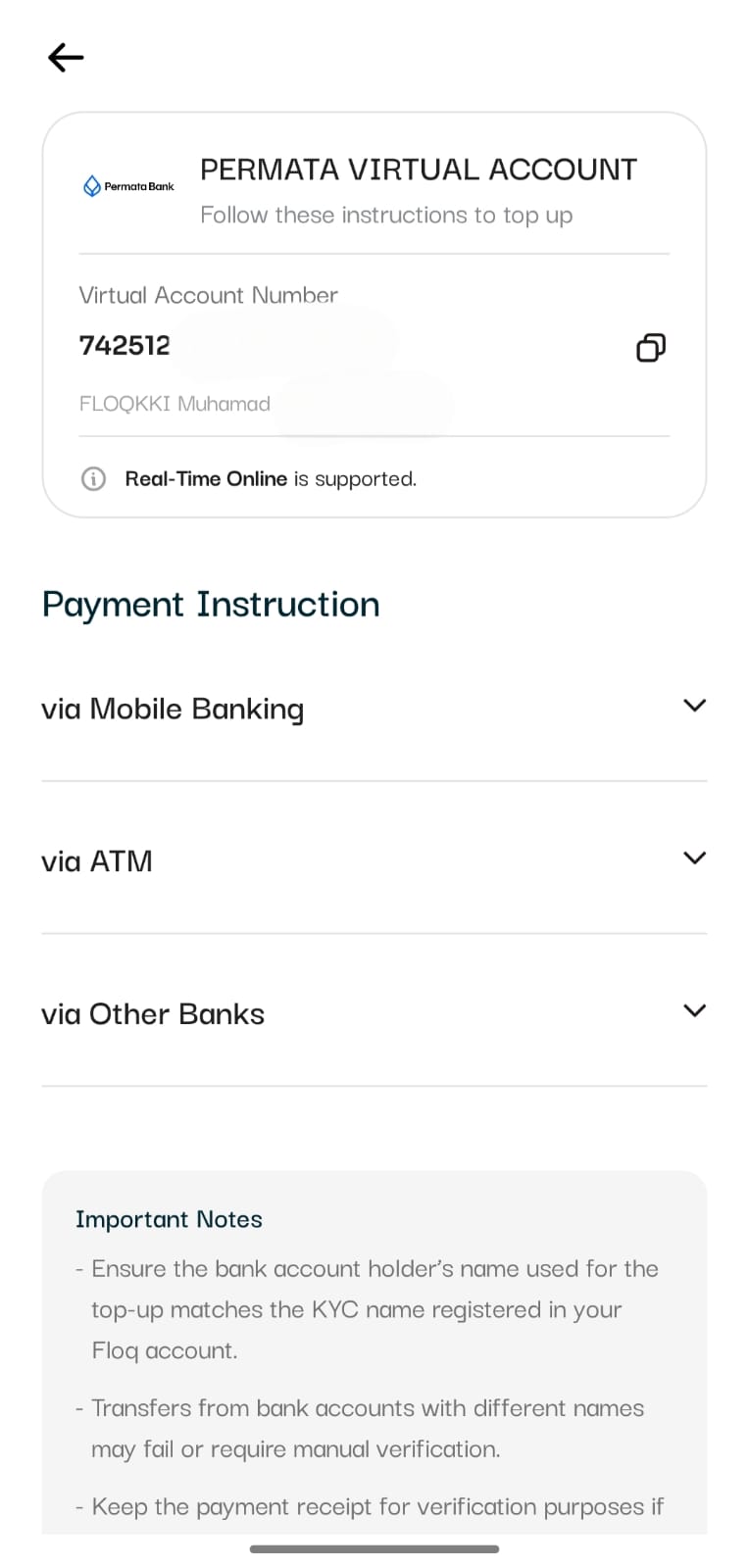Viewport: 749px width, 1568px height.
Task: Go back using the arrow icon
Action: [x=66, y=58]
